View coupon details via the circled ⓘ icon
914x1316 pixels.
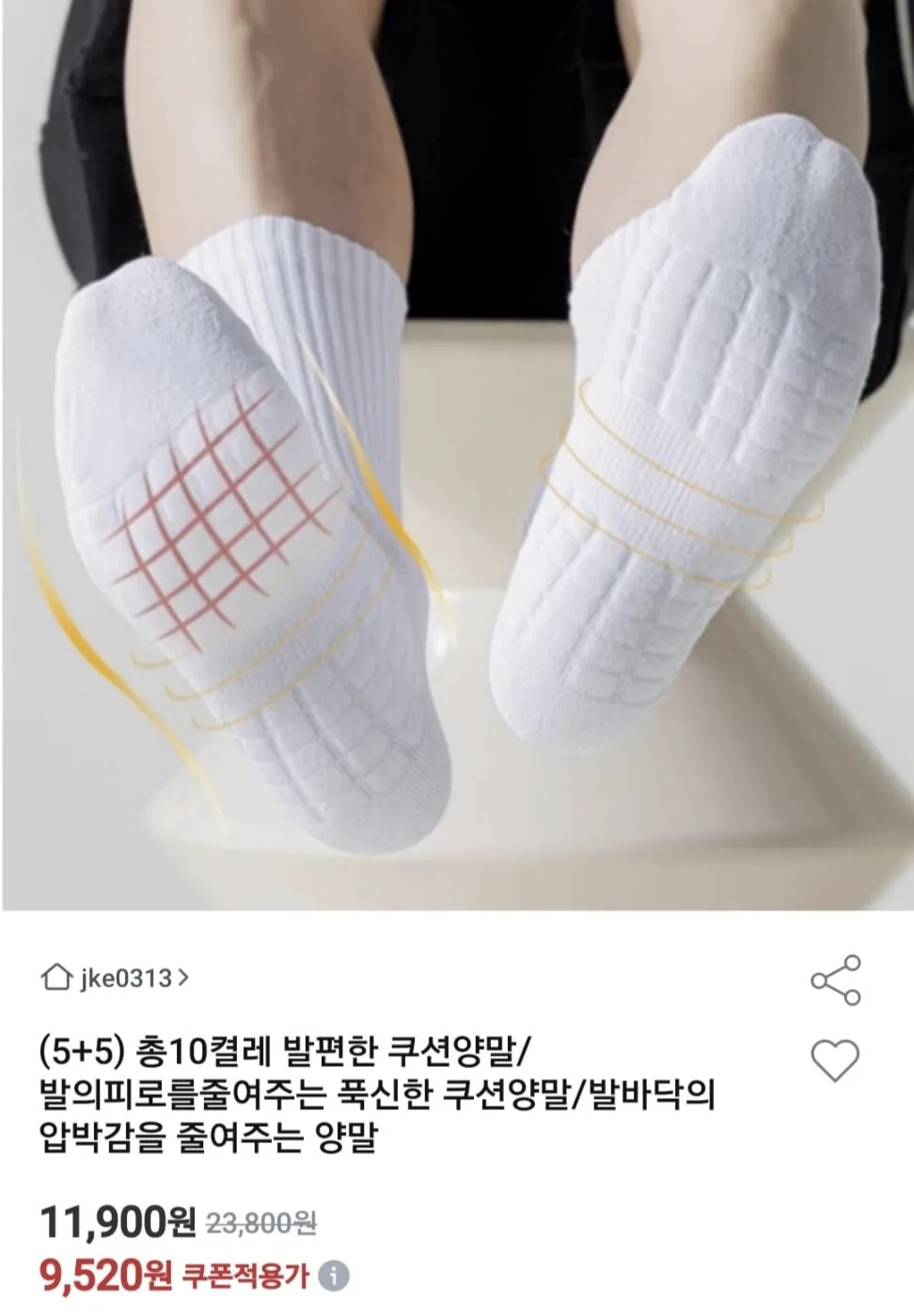click(x=335, y=1275)
